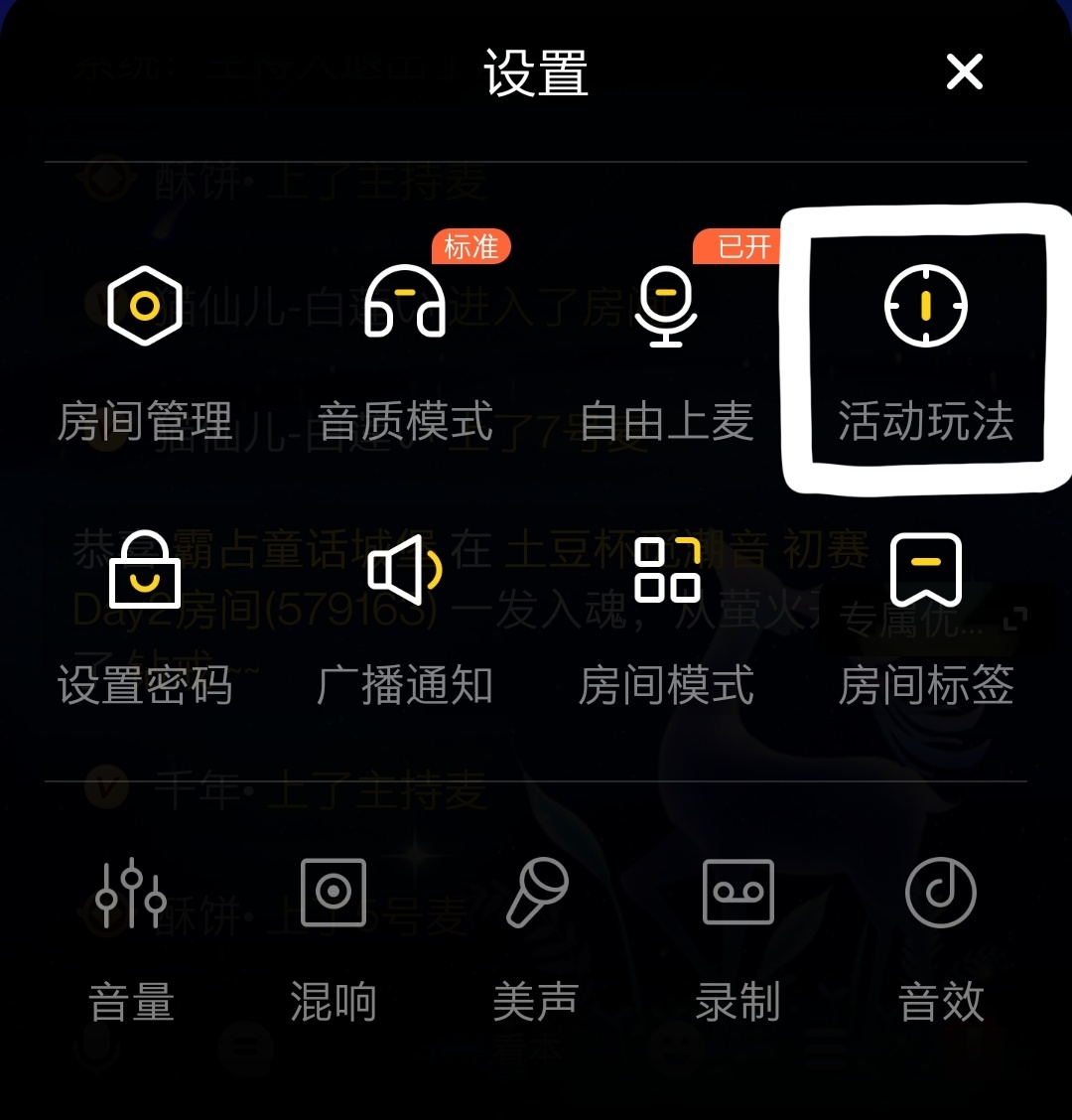The height and width of the screenshot is (1120, 1072).
Task: Close the 设置 settings panel
Action: pos(964,72)
